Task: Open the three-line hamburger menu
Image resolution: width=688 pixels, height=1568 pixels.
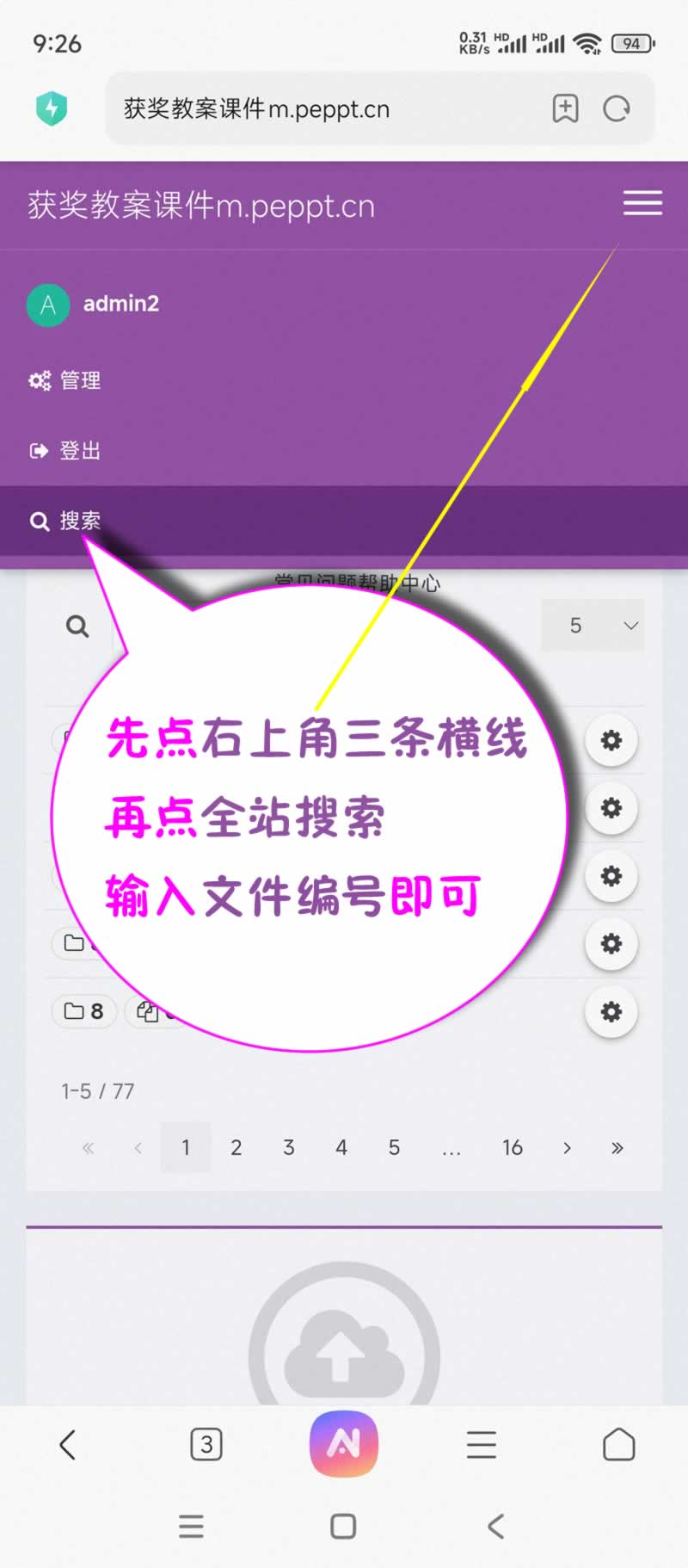Action: [x=642, y=203]
